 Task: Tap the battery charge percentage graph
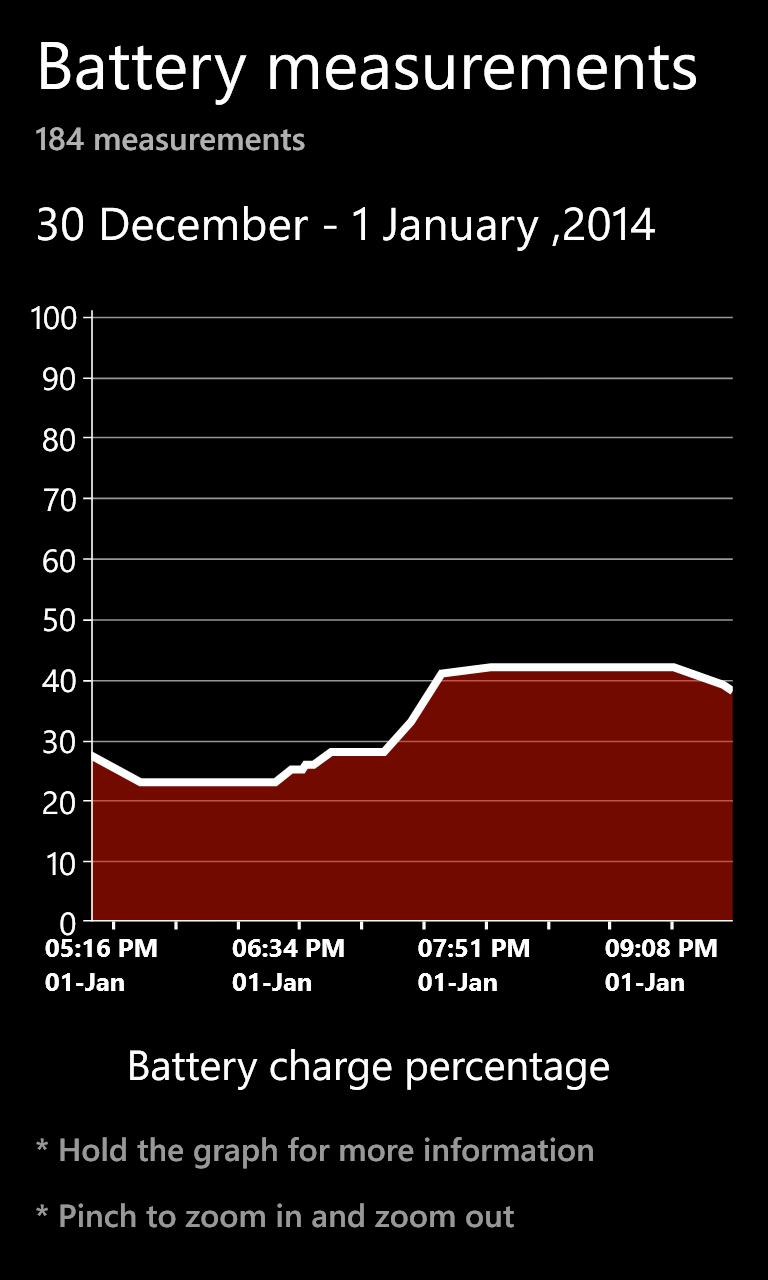pos(412,620)
